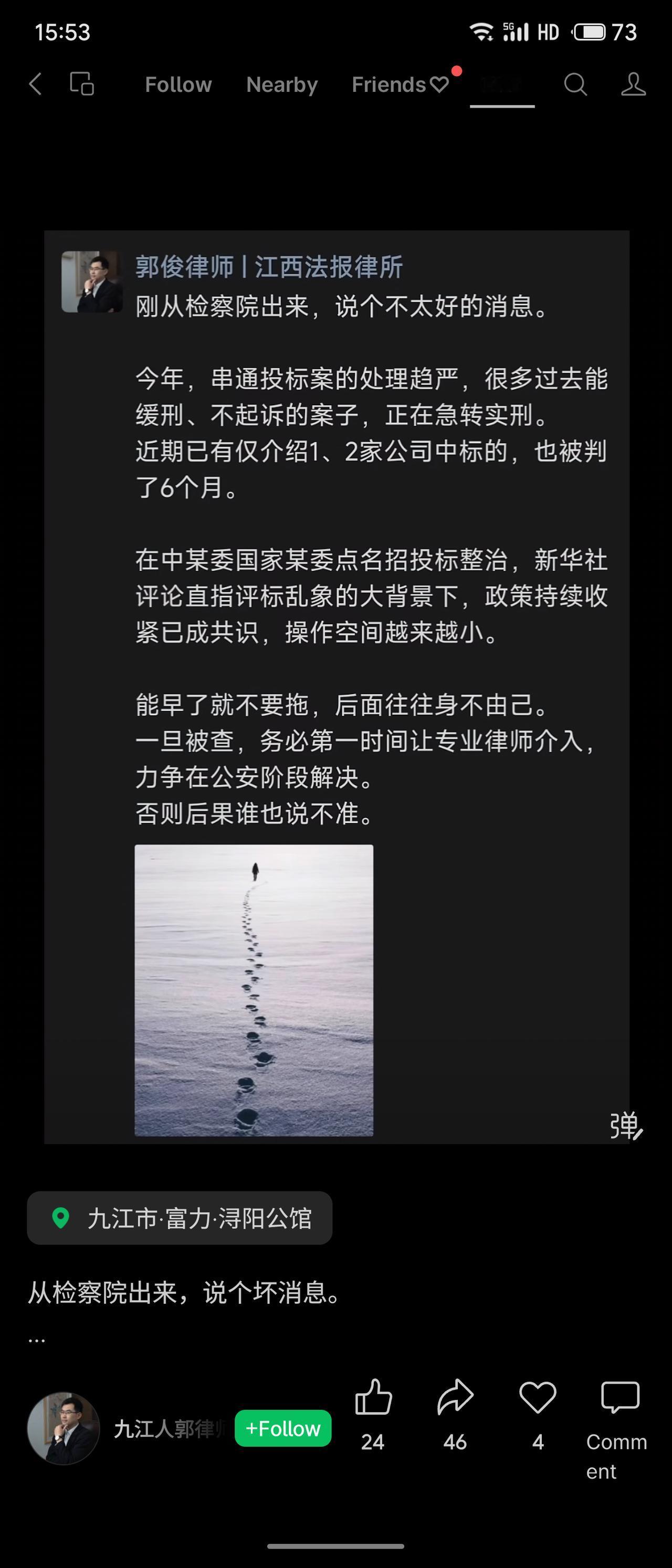Switch to the Nearby tab

point(281,85)
